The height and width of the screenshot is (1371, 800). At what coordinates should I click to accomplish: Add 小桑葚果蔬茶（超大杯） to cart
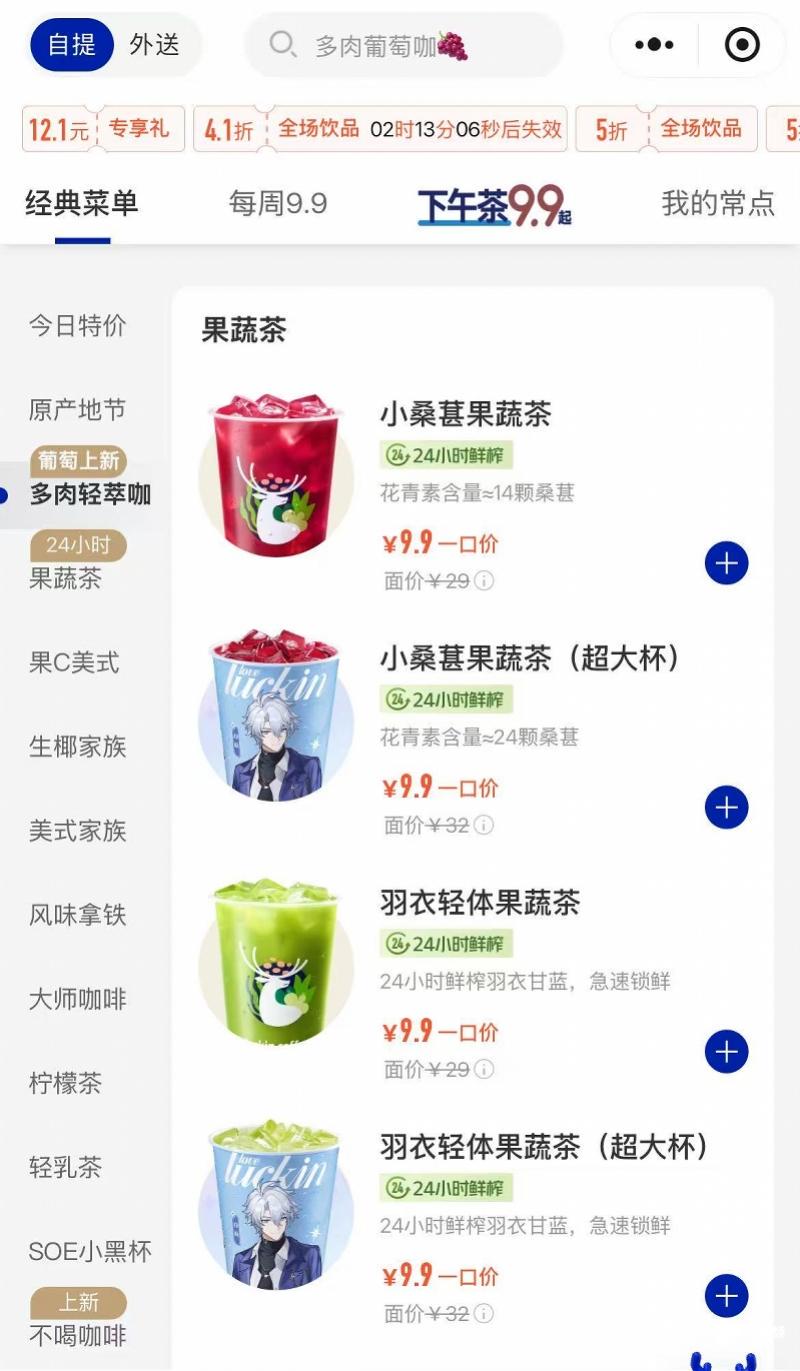click(726, 808)
